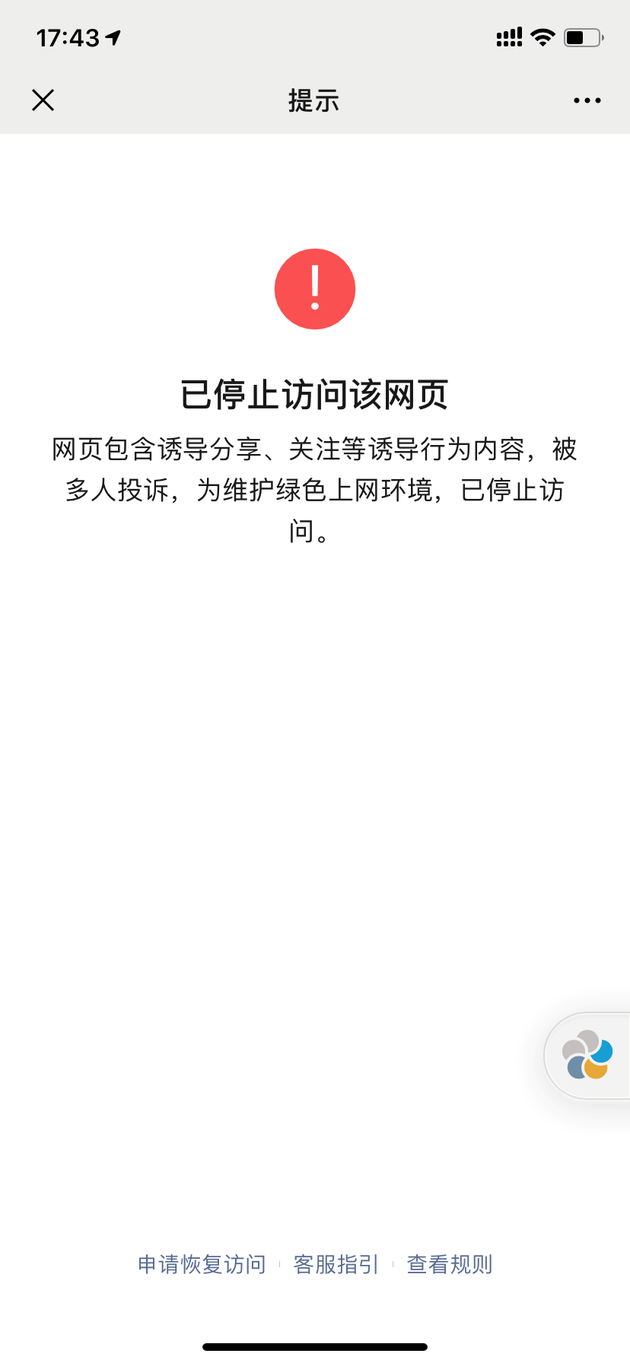Open the three-dot overflow menu

click(x=587, y=100)
